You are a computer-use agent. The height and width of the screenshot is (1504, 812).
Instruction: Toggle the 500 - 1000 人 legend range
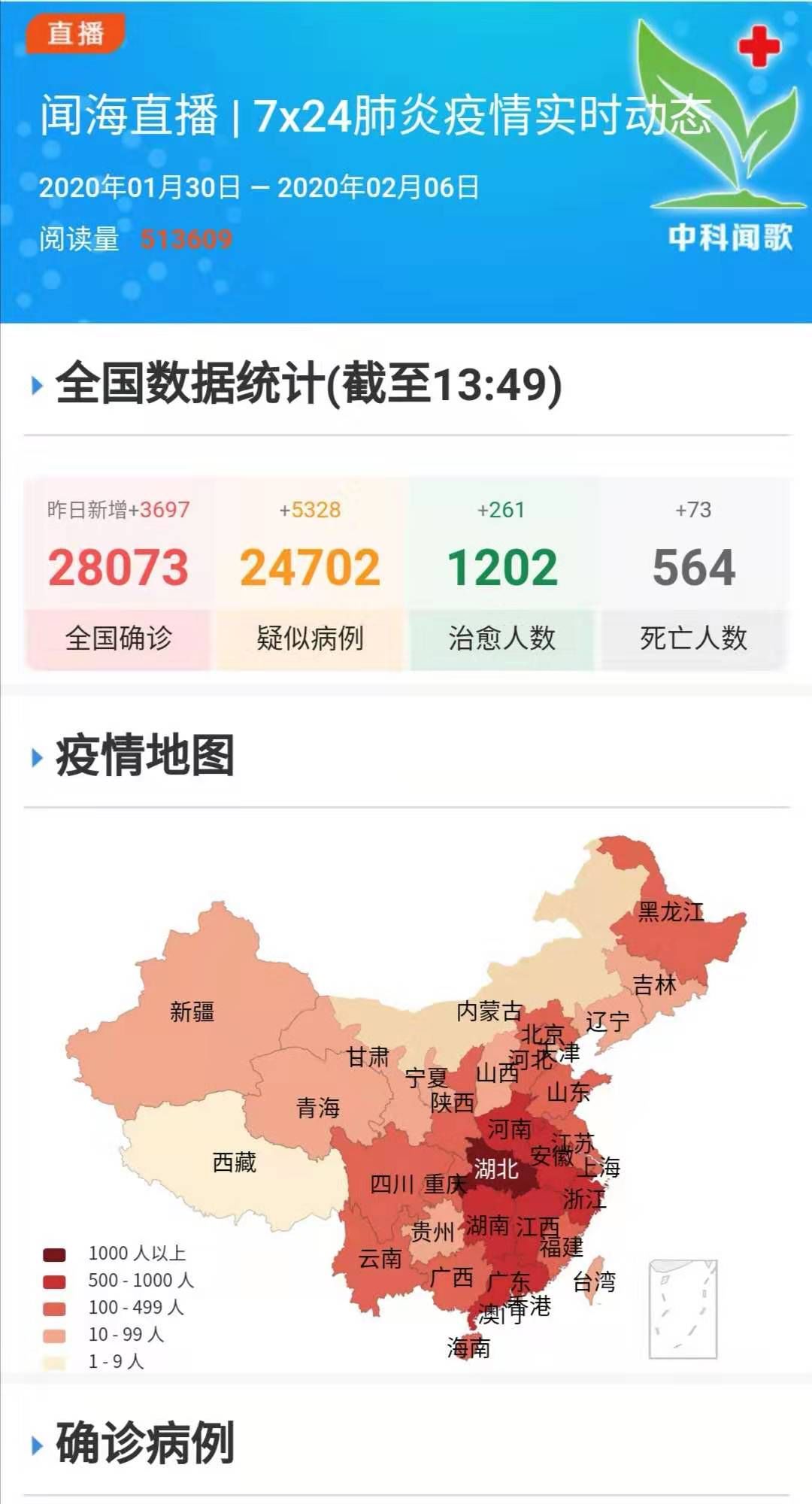pyautogui.click(x=118, y=1281)
